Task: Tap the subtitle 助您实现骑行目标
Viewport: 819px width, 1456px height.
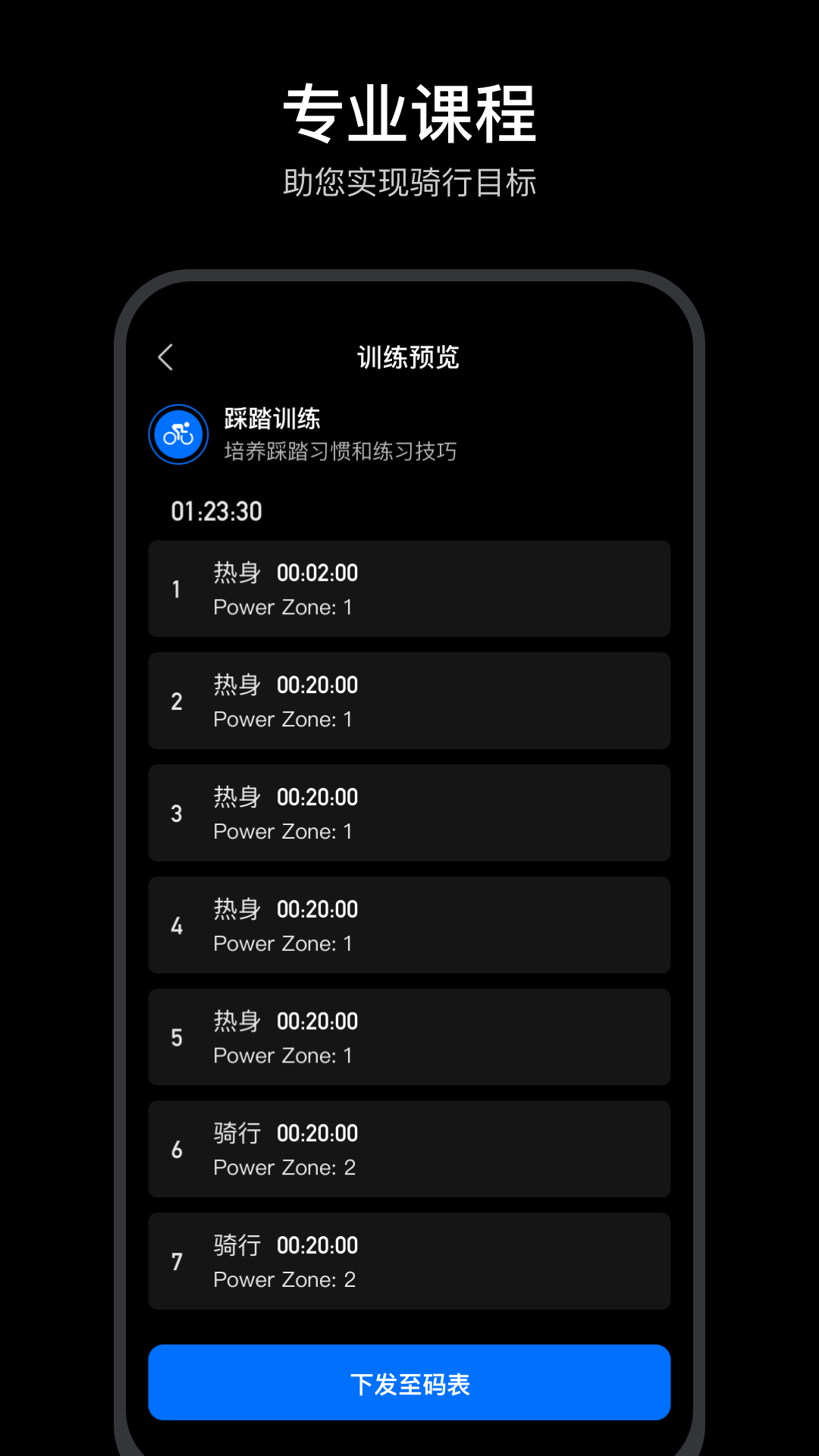Action: coord(409,180)
